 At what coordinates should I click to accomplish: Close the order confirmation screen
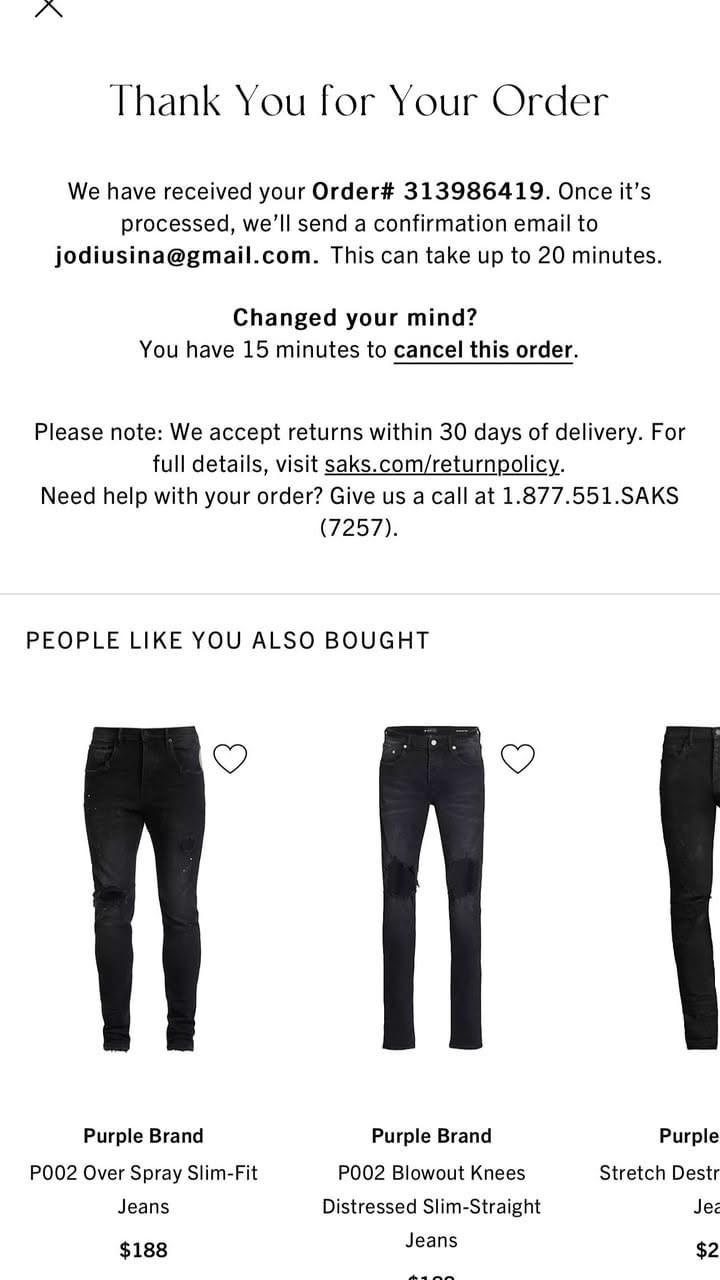tap(48, 7)
